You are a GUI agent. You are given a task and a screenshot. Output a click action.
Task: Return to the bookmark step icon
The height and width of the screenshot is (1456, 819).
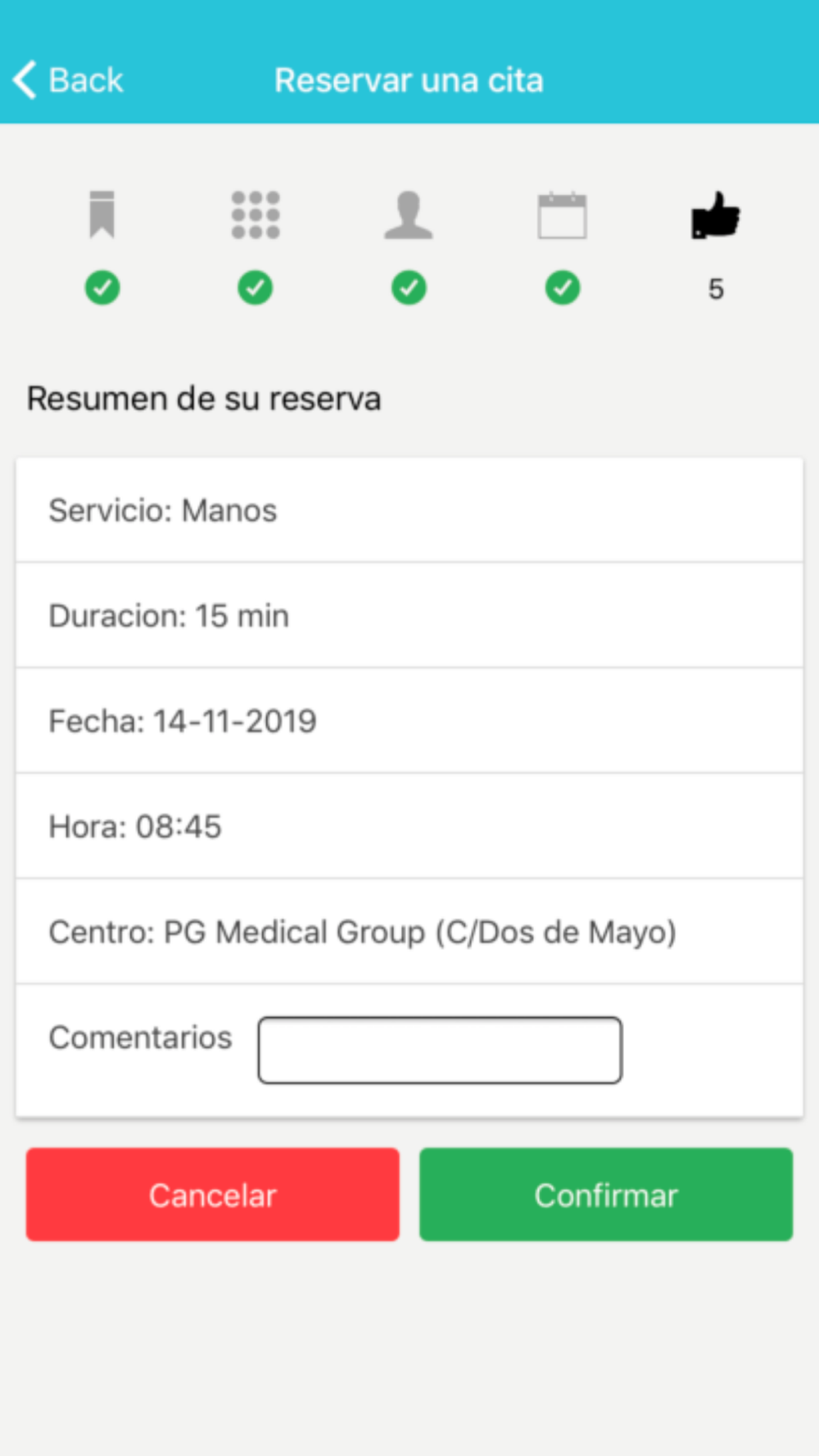point(102,215)
